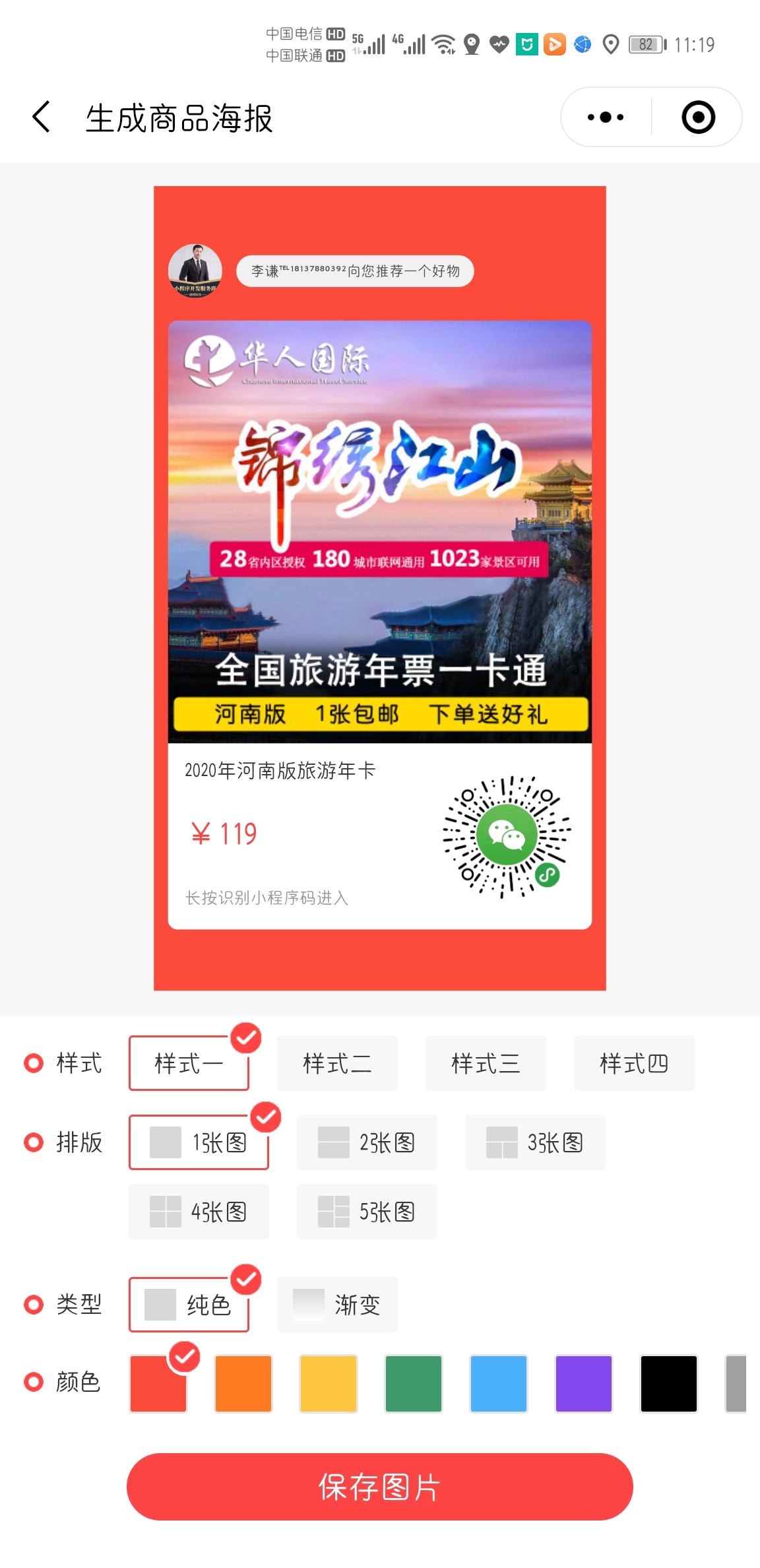This screenshot has width=760, height=1568.
Task: Select poster style 样式一
Action: pos(189,1063)
